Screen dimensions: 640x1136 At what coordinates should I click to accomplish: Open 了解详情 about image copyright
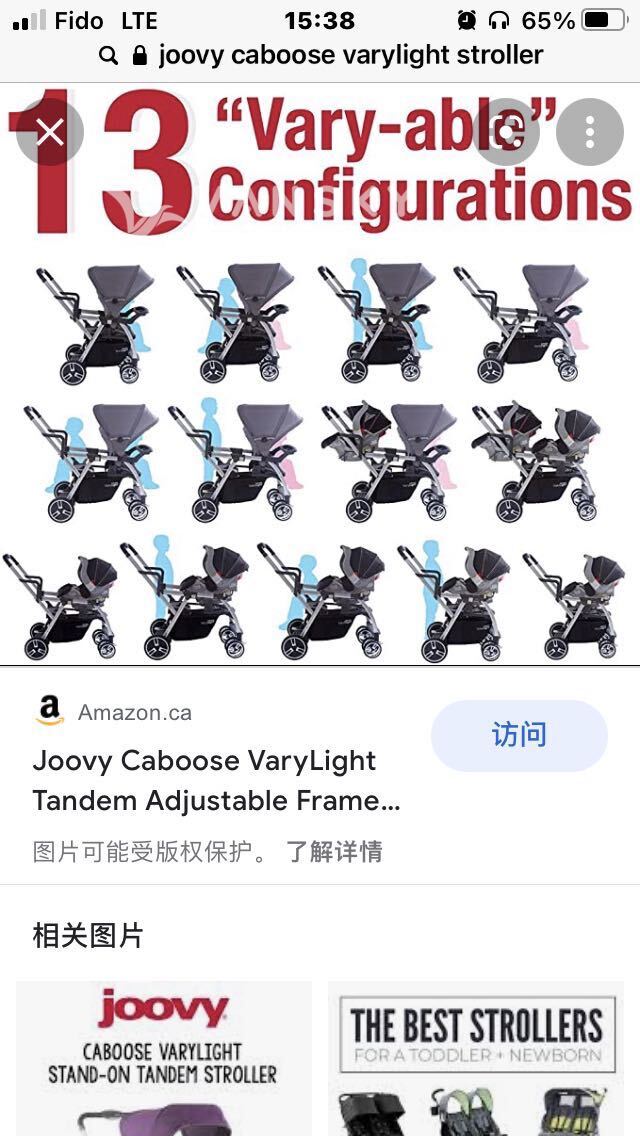(334, 852)
